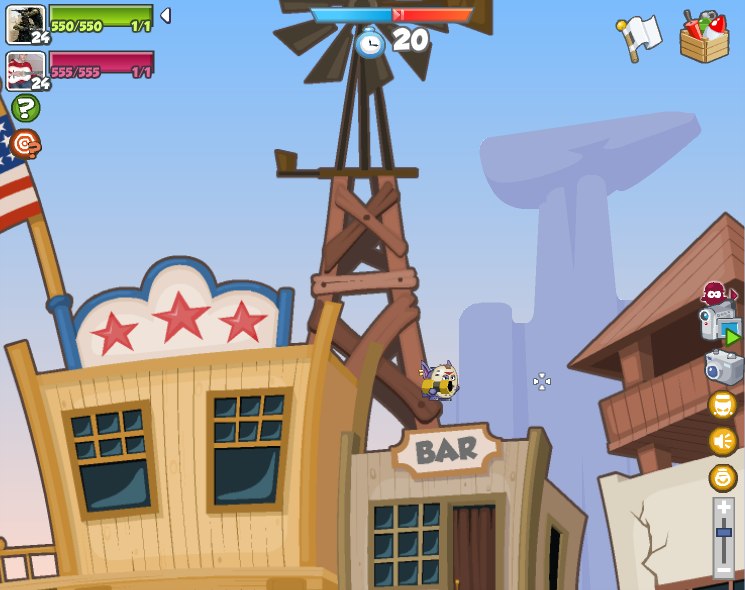Viewport: 745px width, 590px height.
Task: Zoom out with the minus button
Action: point(724,569)
